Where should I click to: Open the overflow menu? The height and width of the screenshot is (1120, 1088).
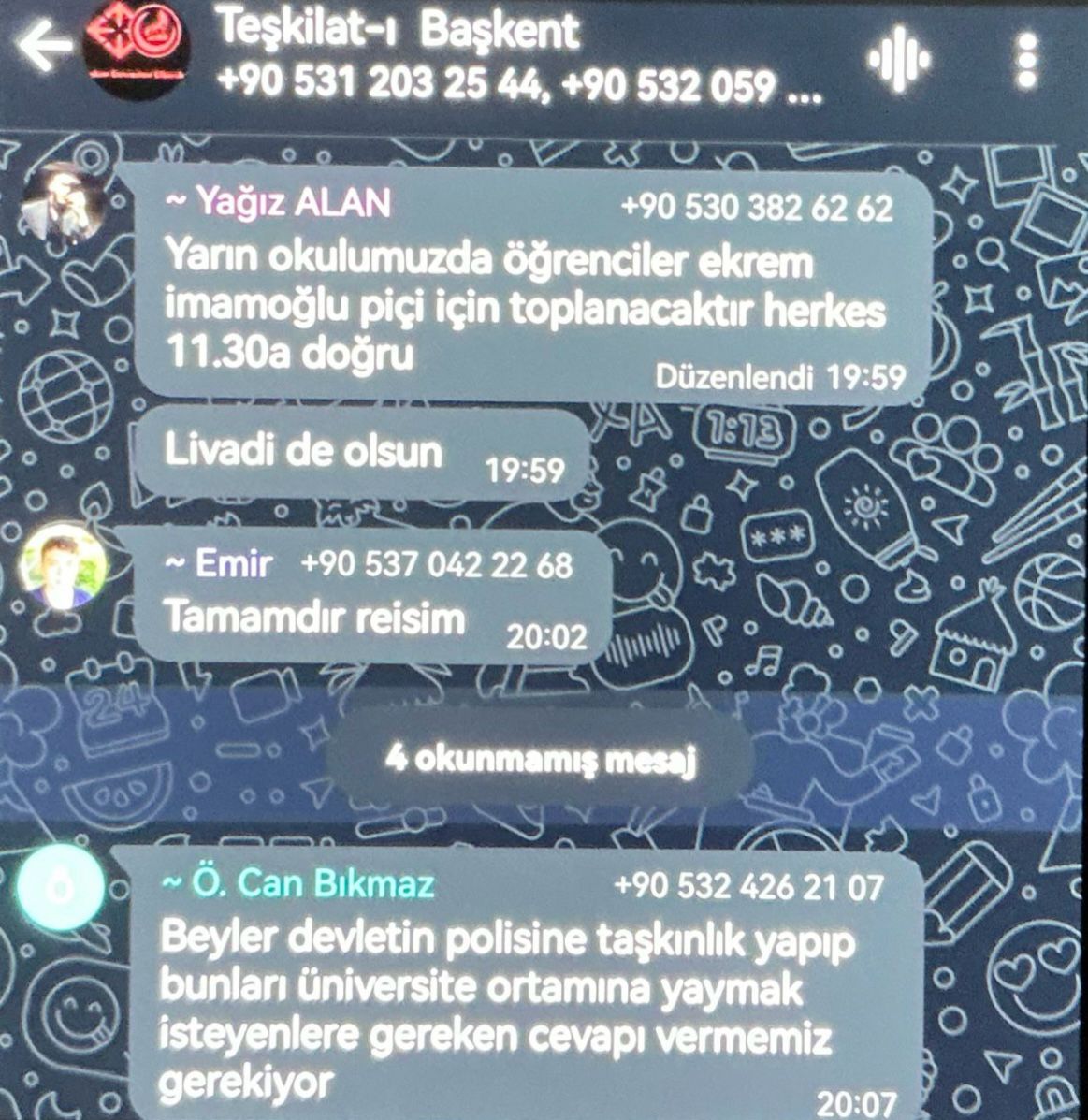[1027, 62]
